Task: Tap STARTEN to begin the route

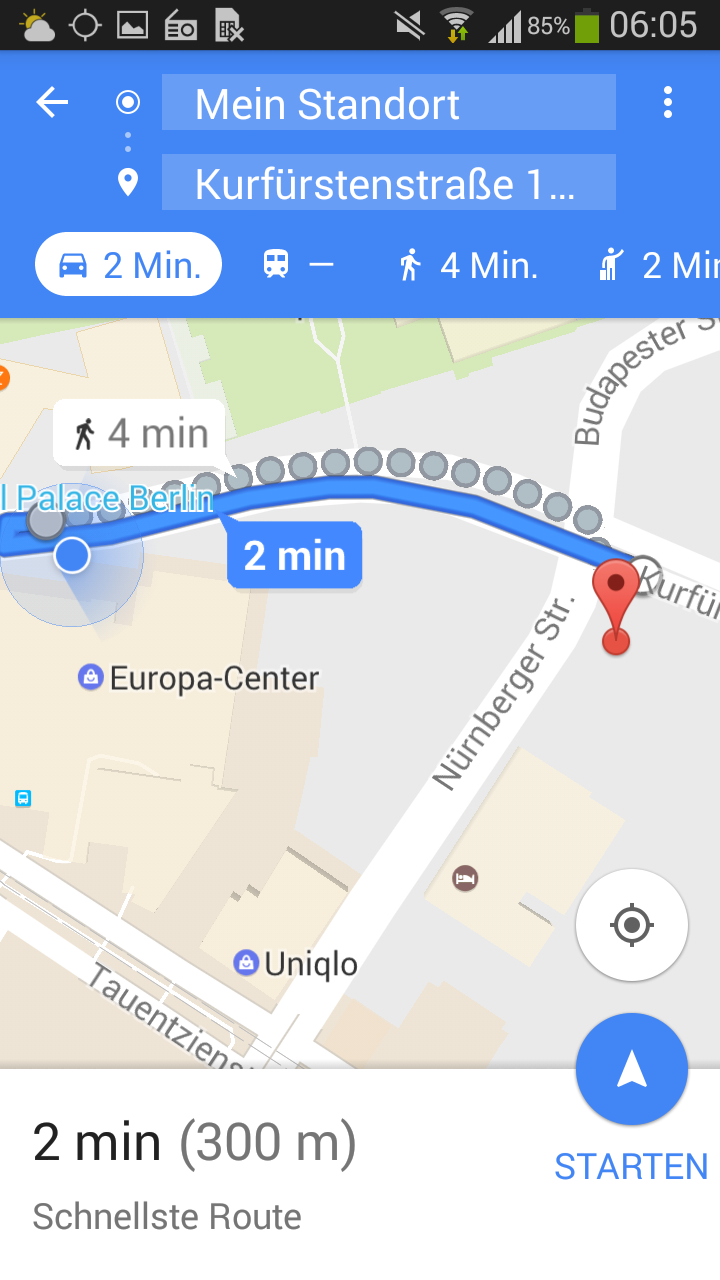Action: pyautogui.click(x=631, y=1166)
